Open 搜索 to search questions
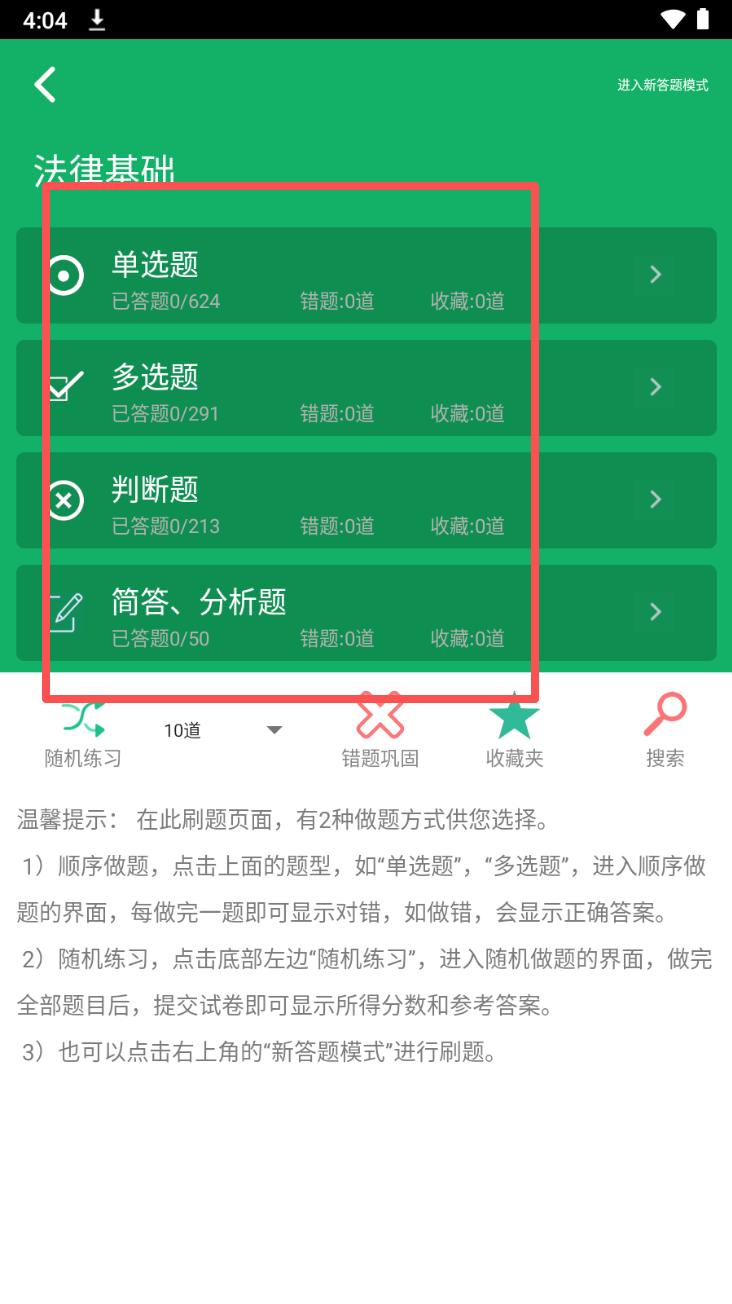This screenshot has height=1304, width=732. click(x=665, y=733)
